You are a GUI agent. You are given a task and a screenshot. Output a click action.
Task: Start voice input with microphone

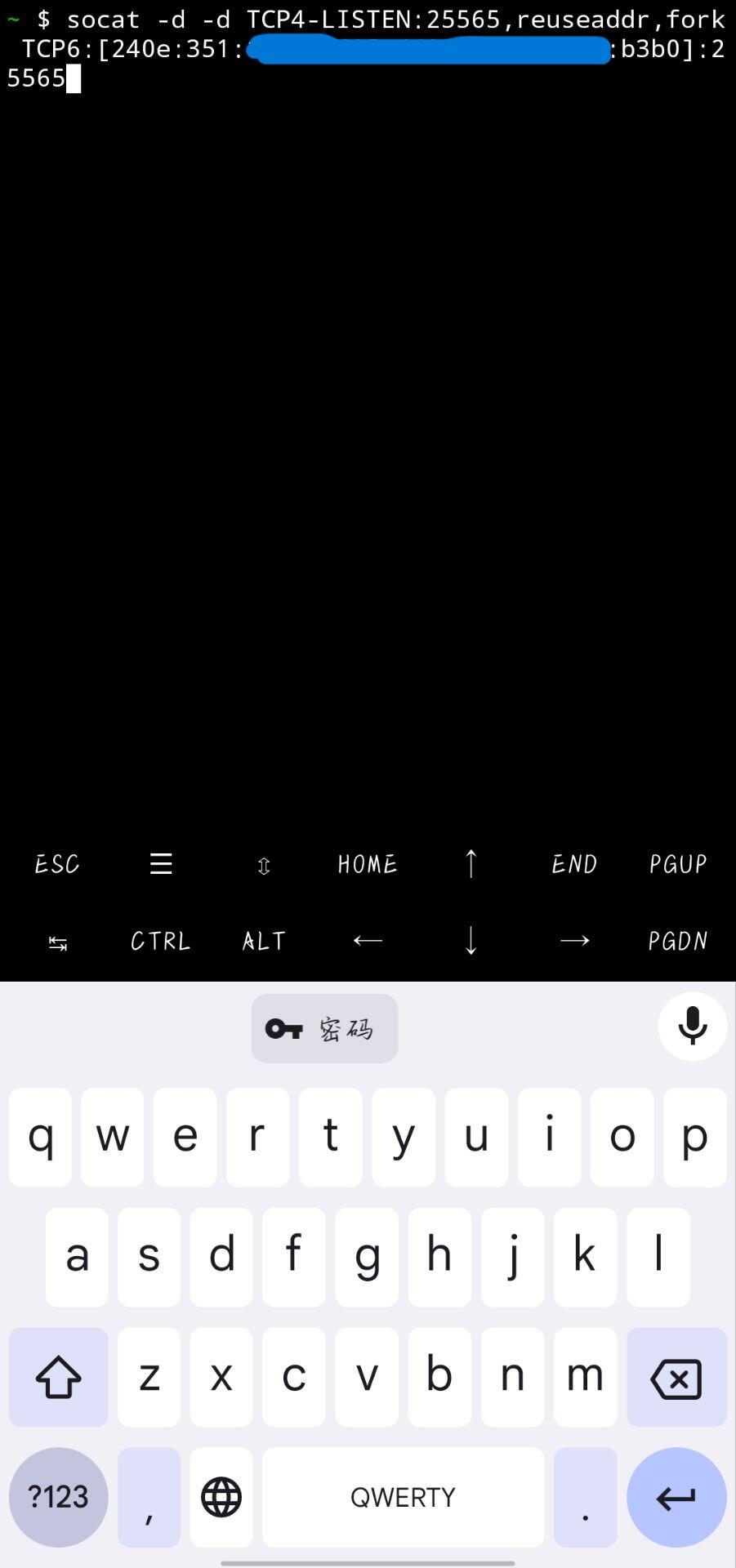(692, 1026)
